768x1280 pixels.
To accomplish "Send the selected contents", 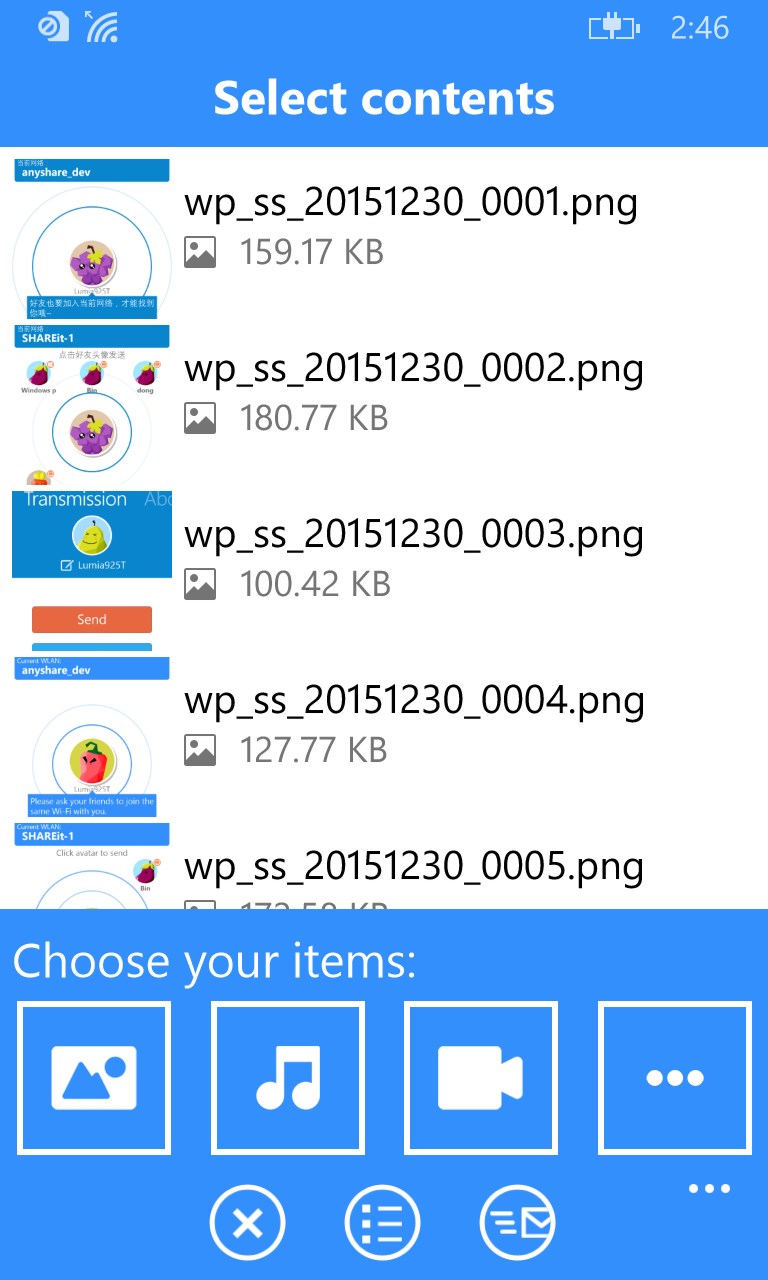I will coord(518,1222).
